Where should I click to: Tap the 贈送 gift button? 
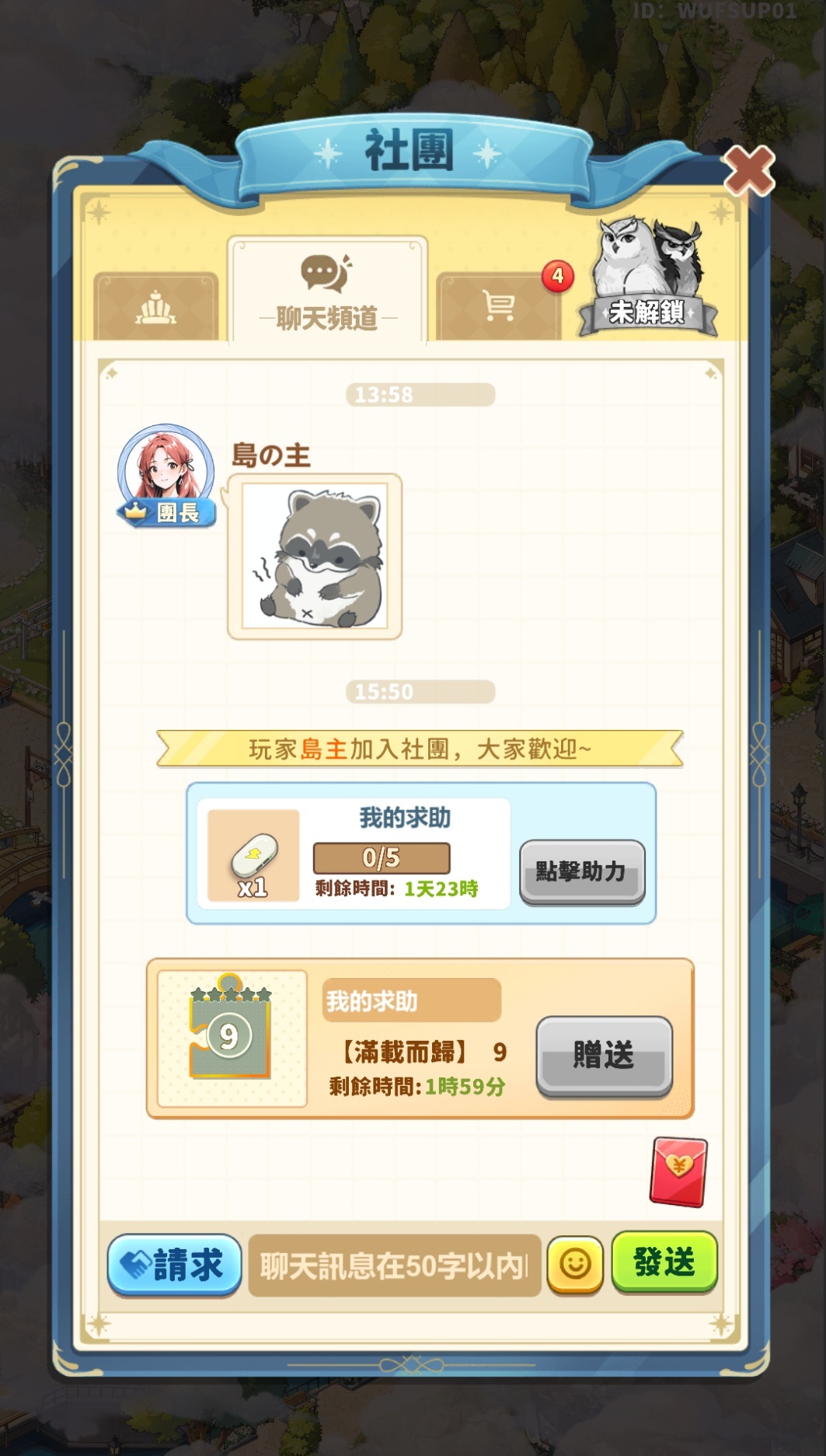click(604, 1056)
